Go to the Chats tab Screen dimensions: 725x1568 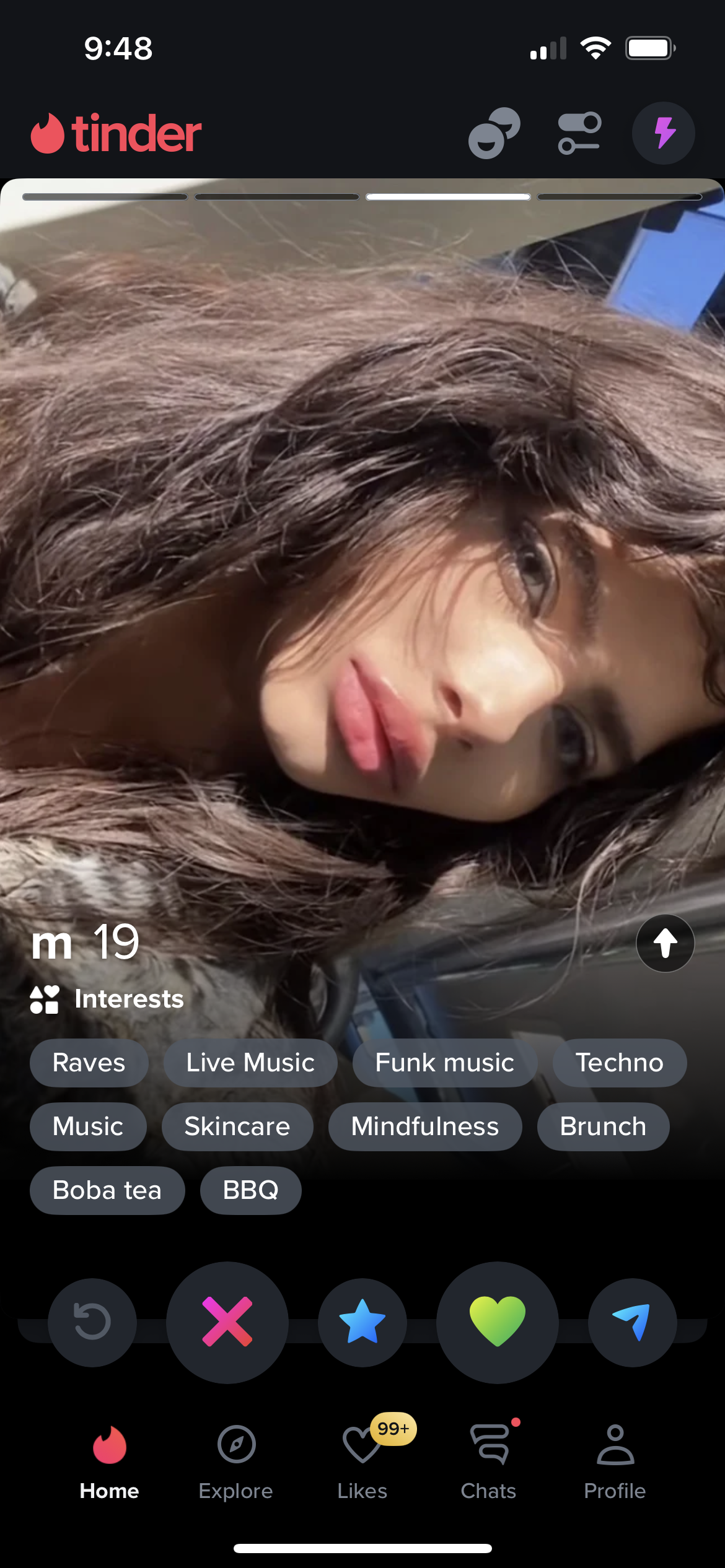pos(489,1463)
